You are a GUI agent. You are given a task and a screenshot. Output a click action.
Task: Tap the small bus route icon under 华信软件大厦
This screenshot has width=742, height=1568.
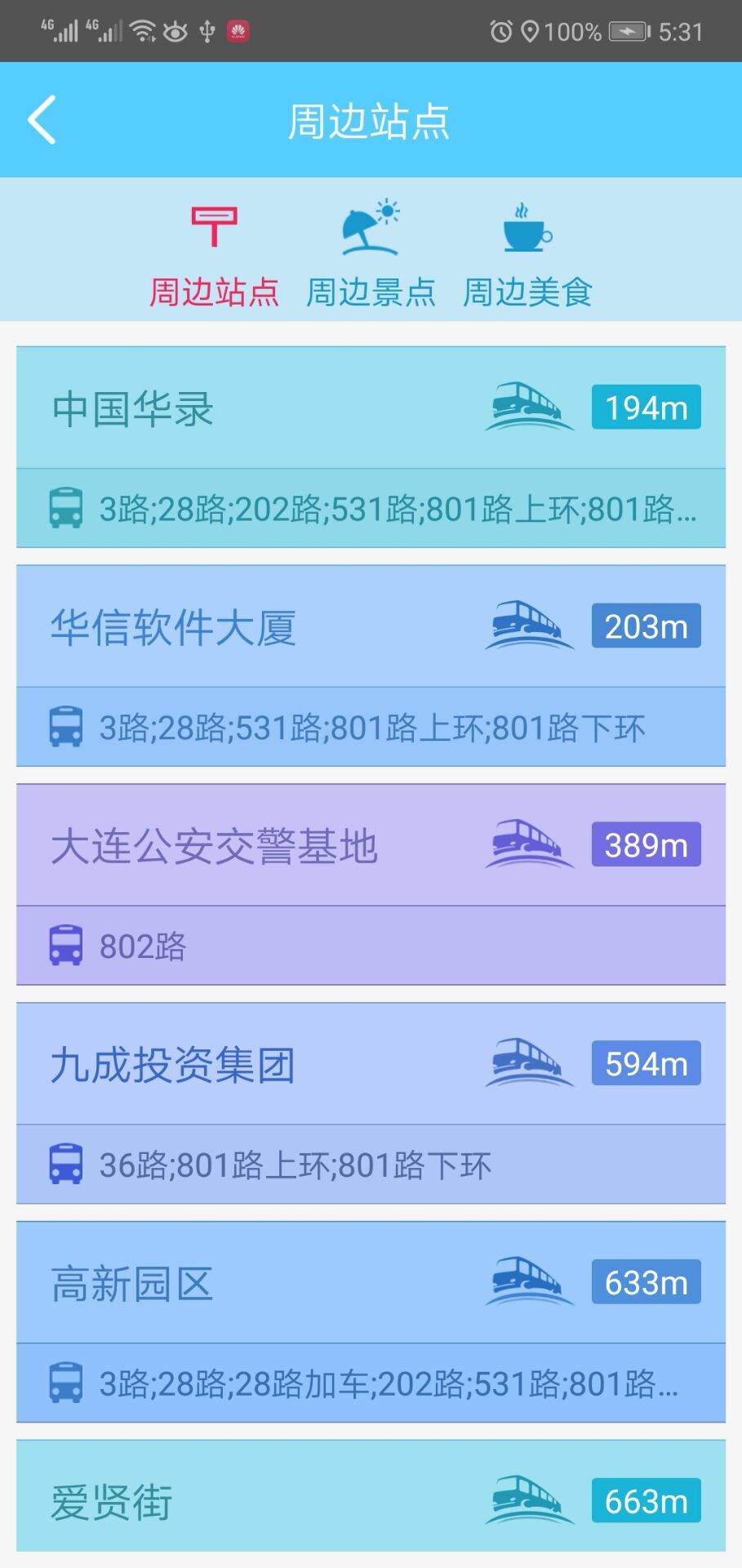point(65,726)
